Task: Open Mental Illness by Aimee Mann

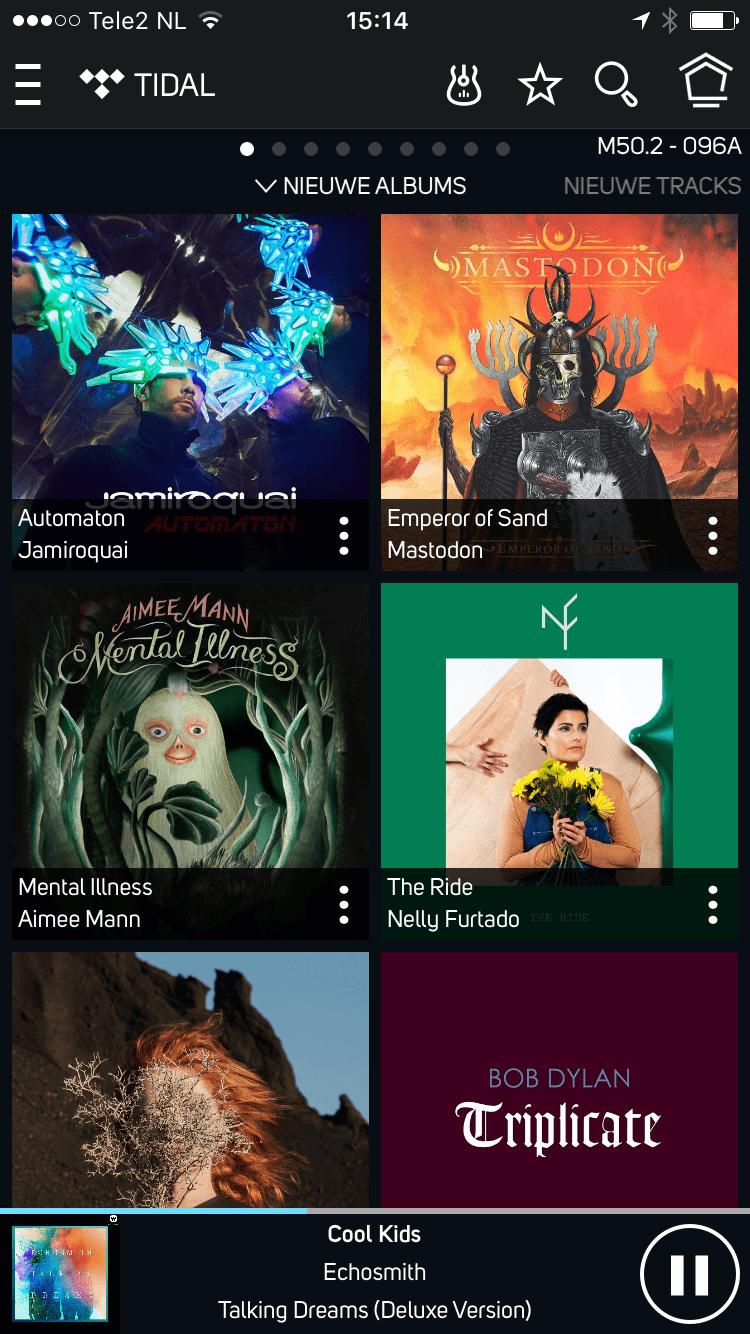Action: pos(190,761)
